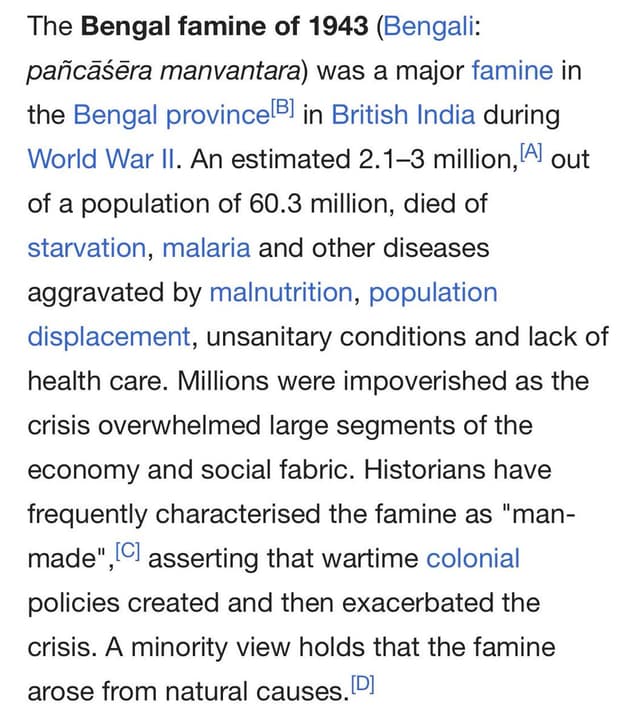Follow the malaria link
This screenshot has height=727, width=640.
point(206,247)
